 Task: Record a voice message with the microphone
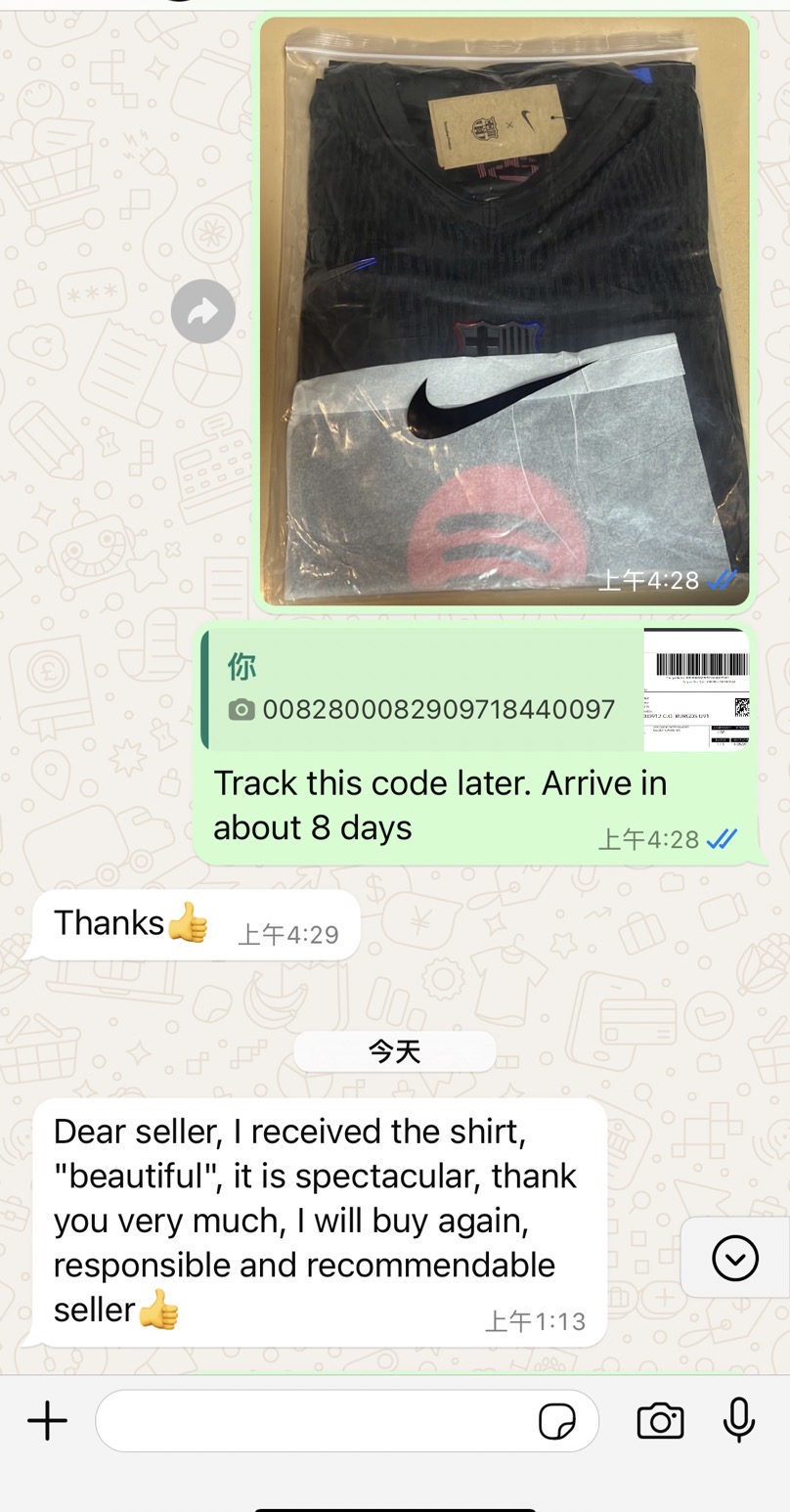pyautogui.click(x=738, y=1420)
